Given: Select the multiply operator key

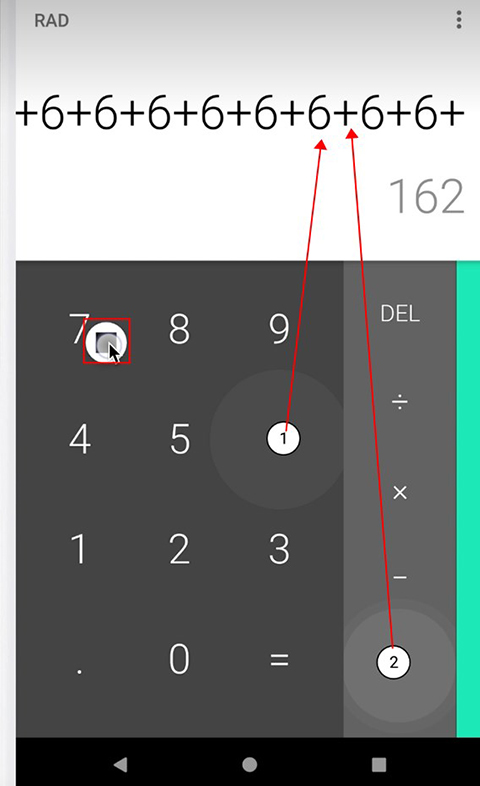Looking at the screenshot, I should [400, 493].
